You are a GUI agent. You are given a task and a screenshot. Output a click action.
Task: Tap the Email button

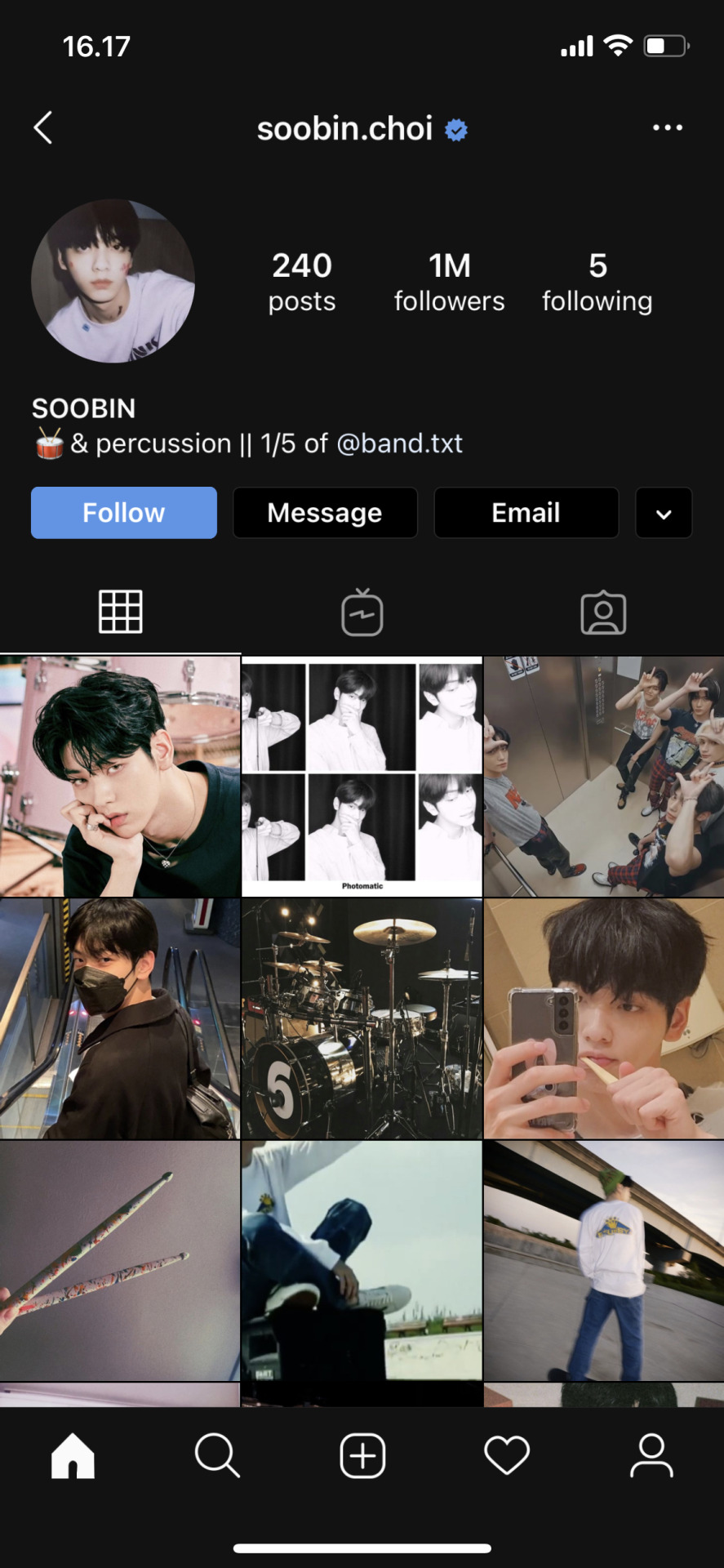(526, 513)
